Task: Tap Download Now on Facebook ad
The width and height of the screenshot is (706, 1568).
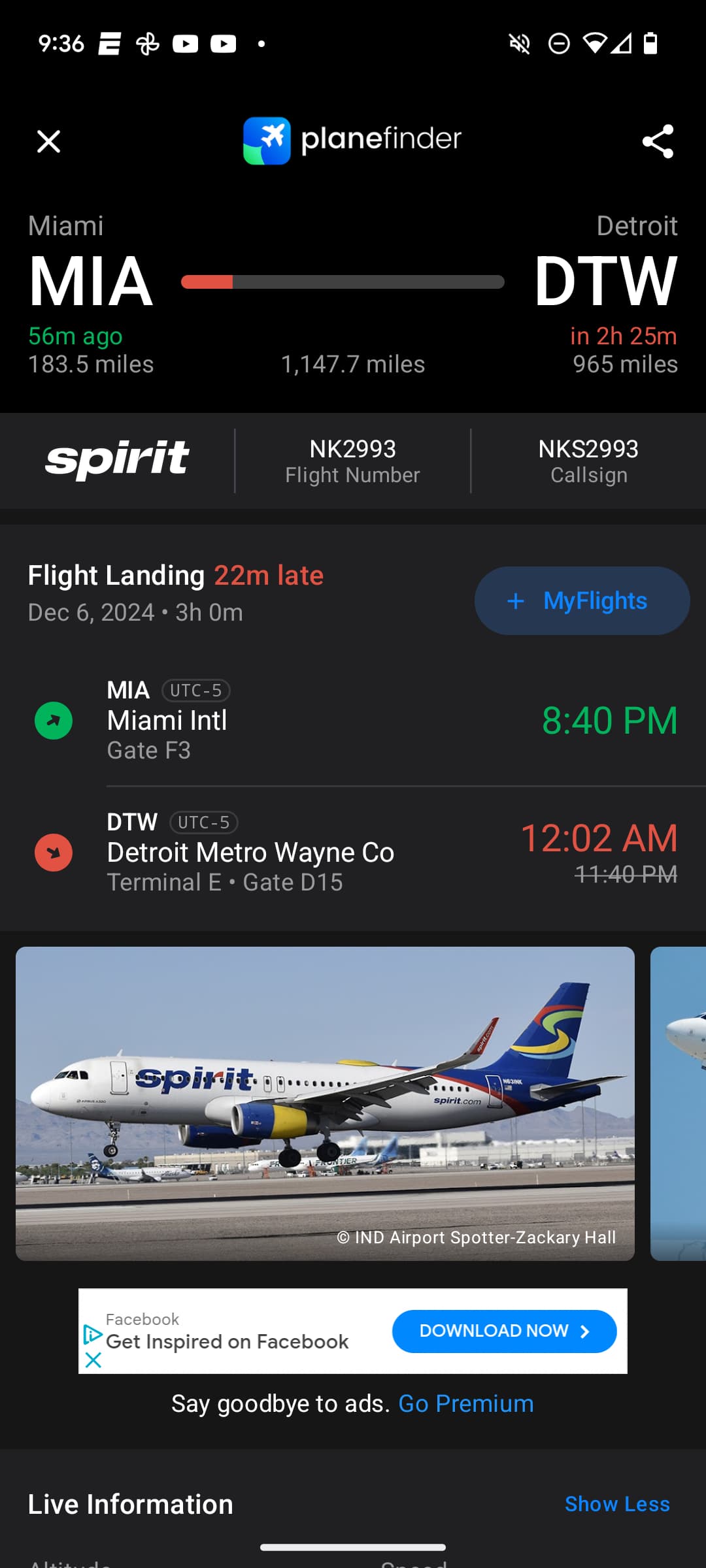Action: point(504,1331)
